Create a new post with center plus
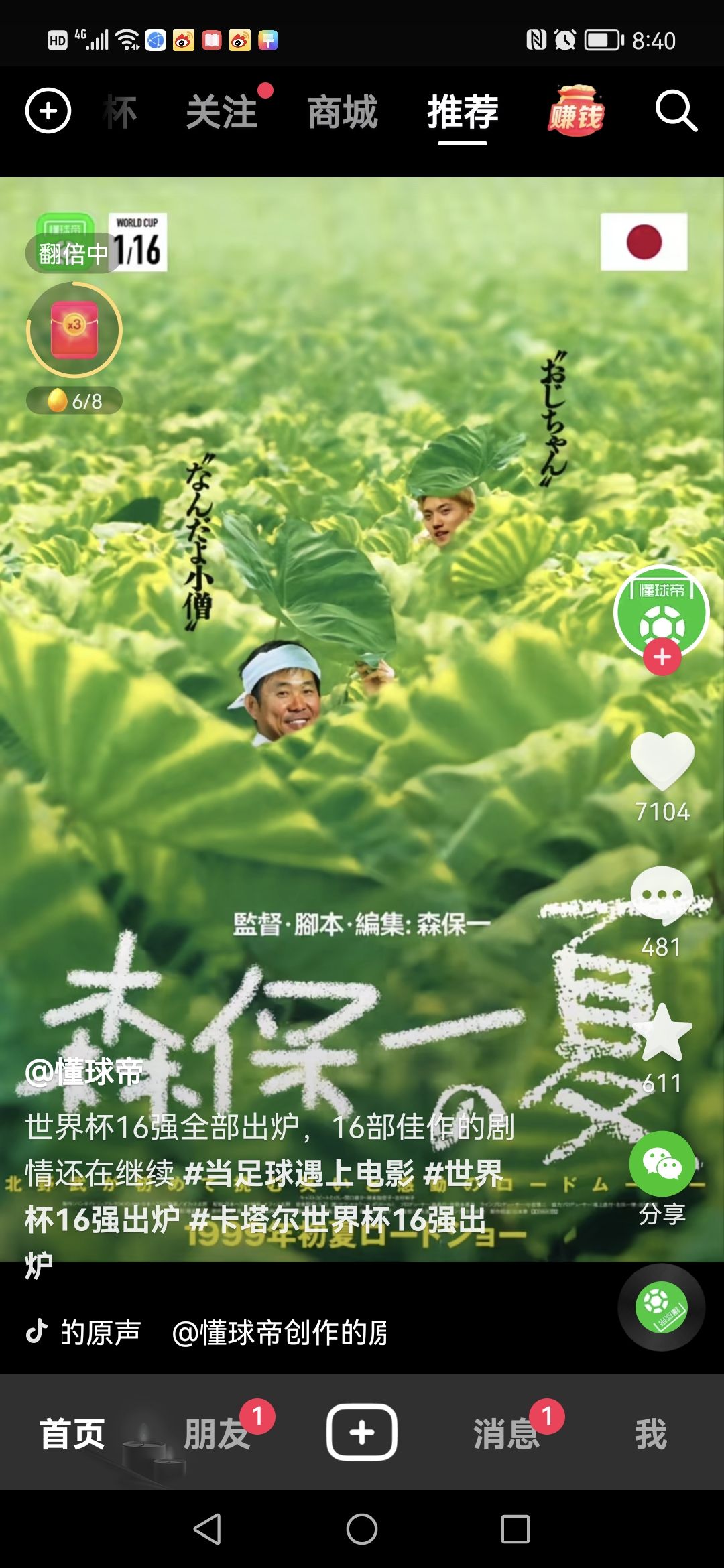Screen dimensions: 724x1568 point(362,1433)
